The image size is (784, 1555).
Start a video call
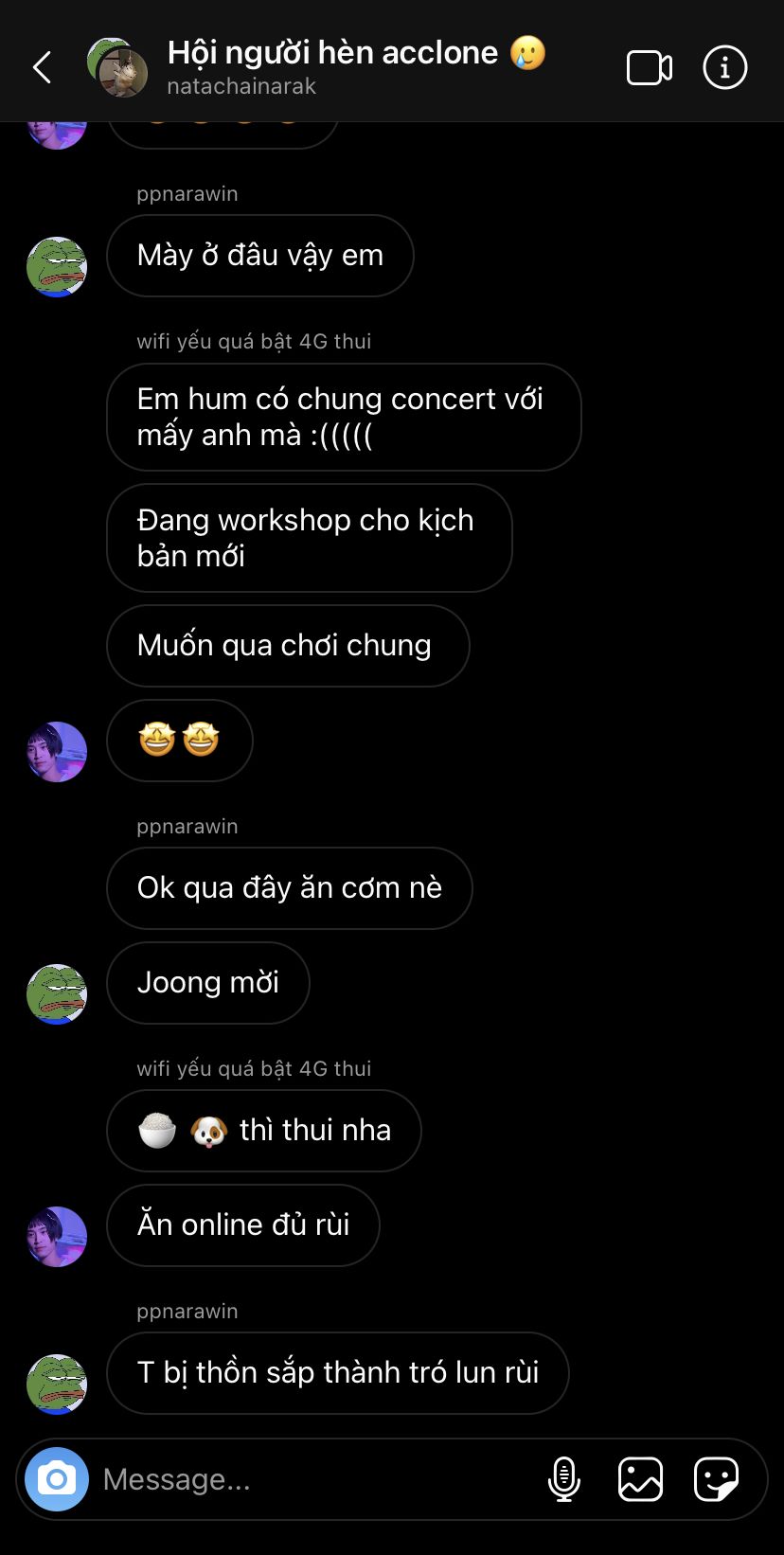click(649, 68)
